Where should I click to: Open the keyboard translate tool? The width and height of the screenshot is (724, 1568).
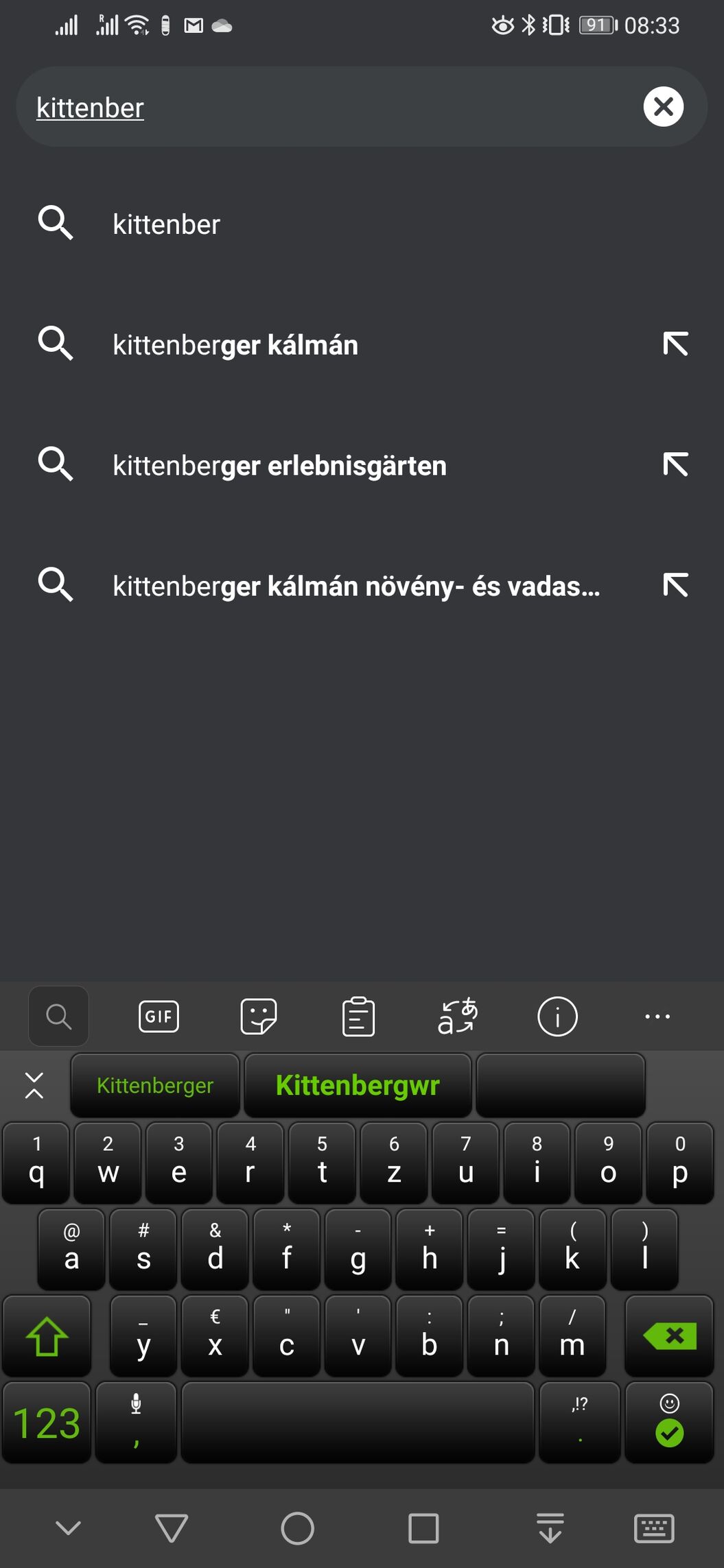tap(458, 1016)
